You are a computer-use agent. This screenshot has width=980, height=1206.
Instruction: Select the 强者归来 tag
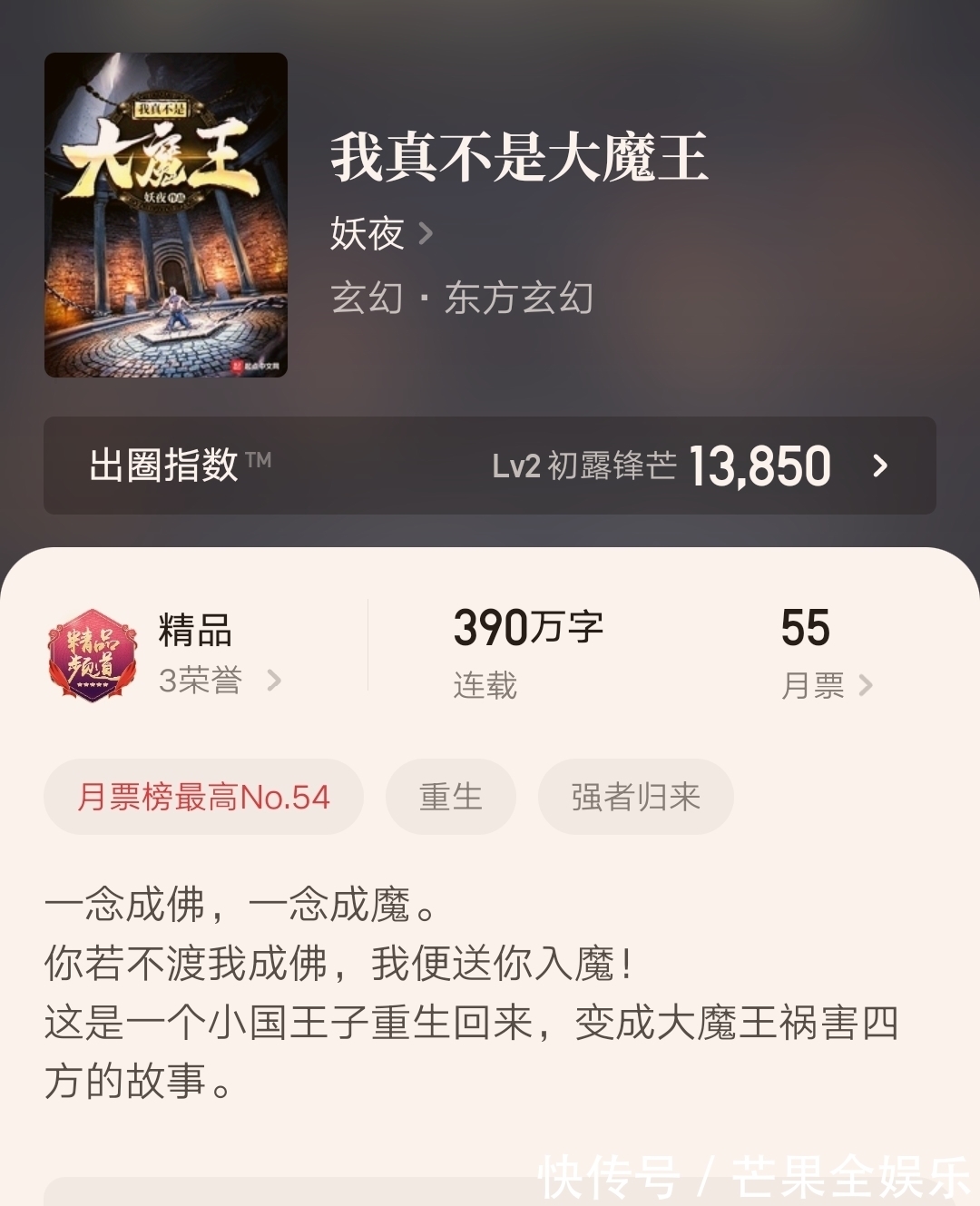point(636,797)
